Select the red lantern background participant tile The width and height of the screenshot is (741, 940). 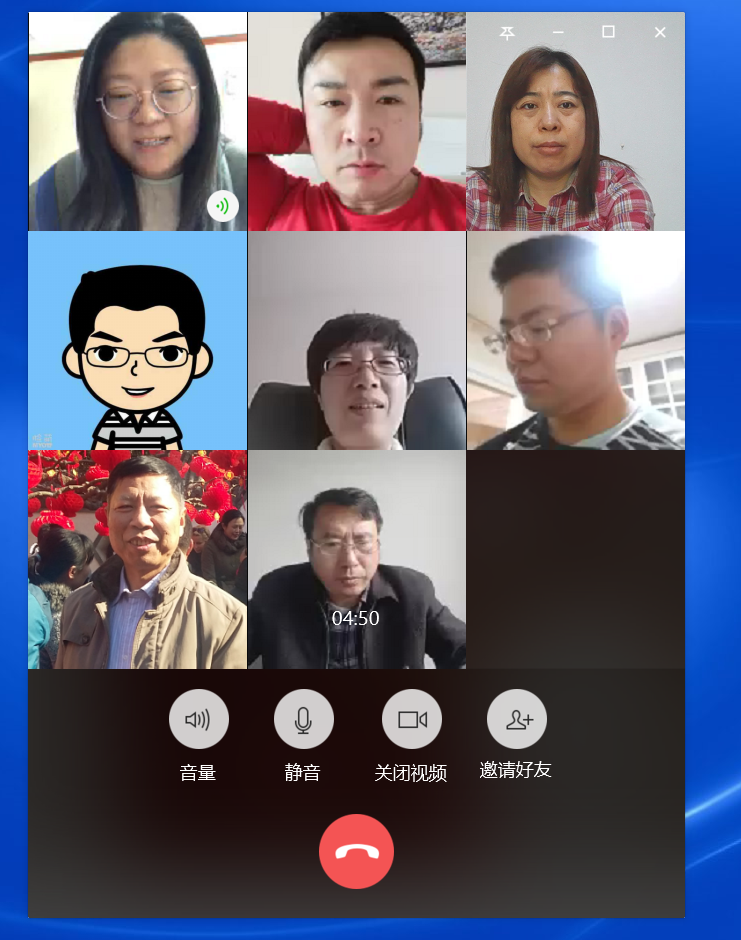[x=137, y=559]
